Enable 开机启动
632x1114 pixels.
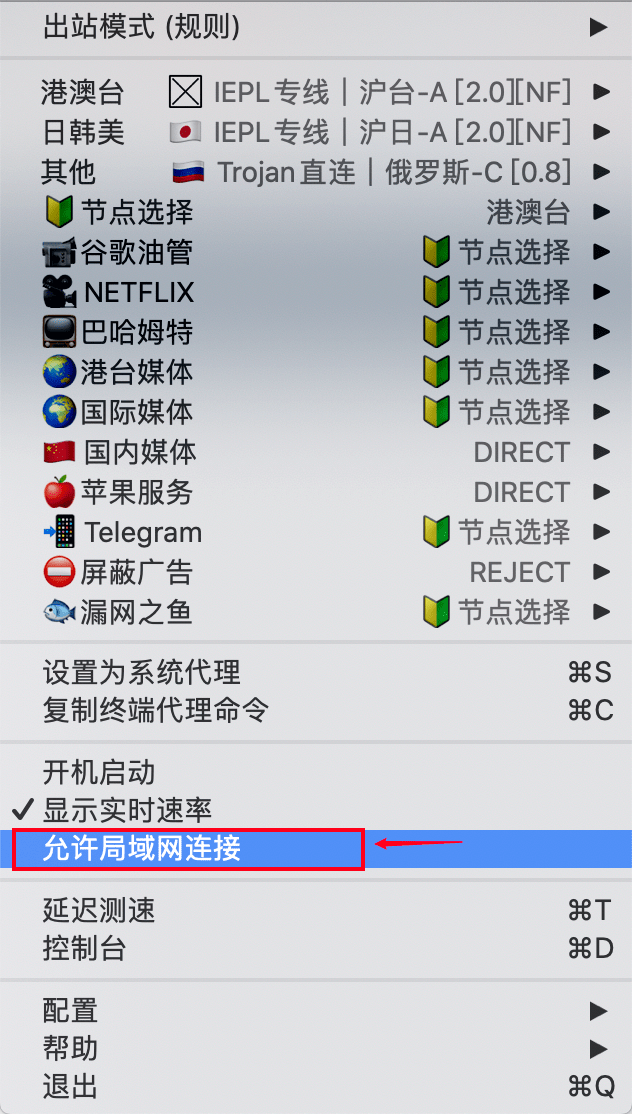tap(316, 772)
